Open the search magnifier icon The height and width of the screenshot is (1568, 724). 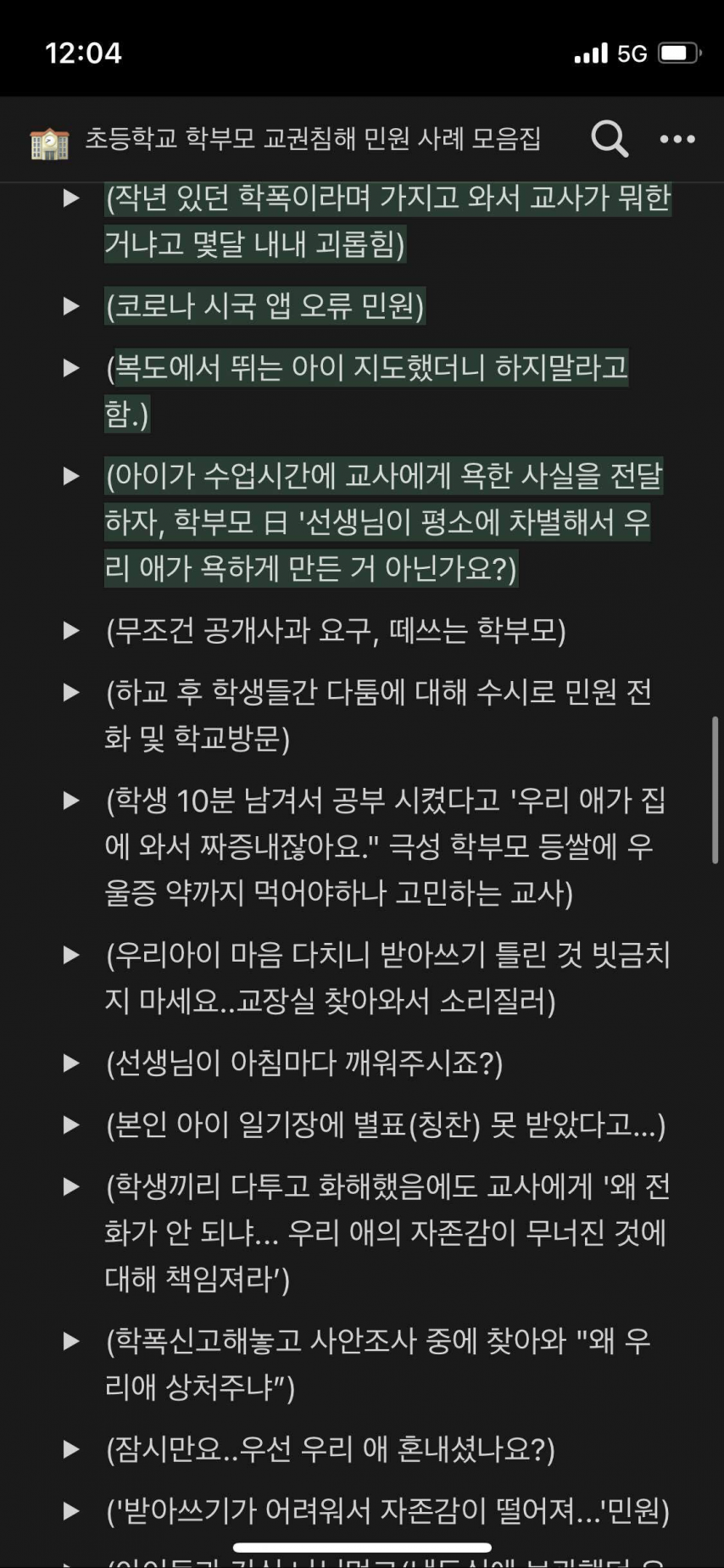(x=609, y=138)
